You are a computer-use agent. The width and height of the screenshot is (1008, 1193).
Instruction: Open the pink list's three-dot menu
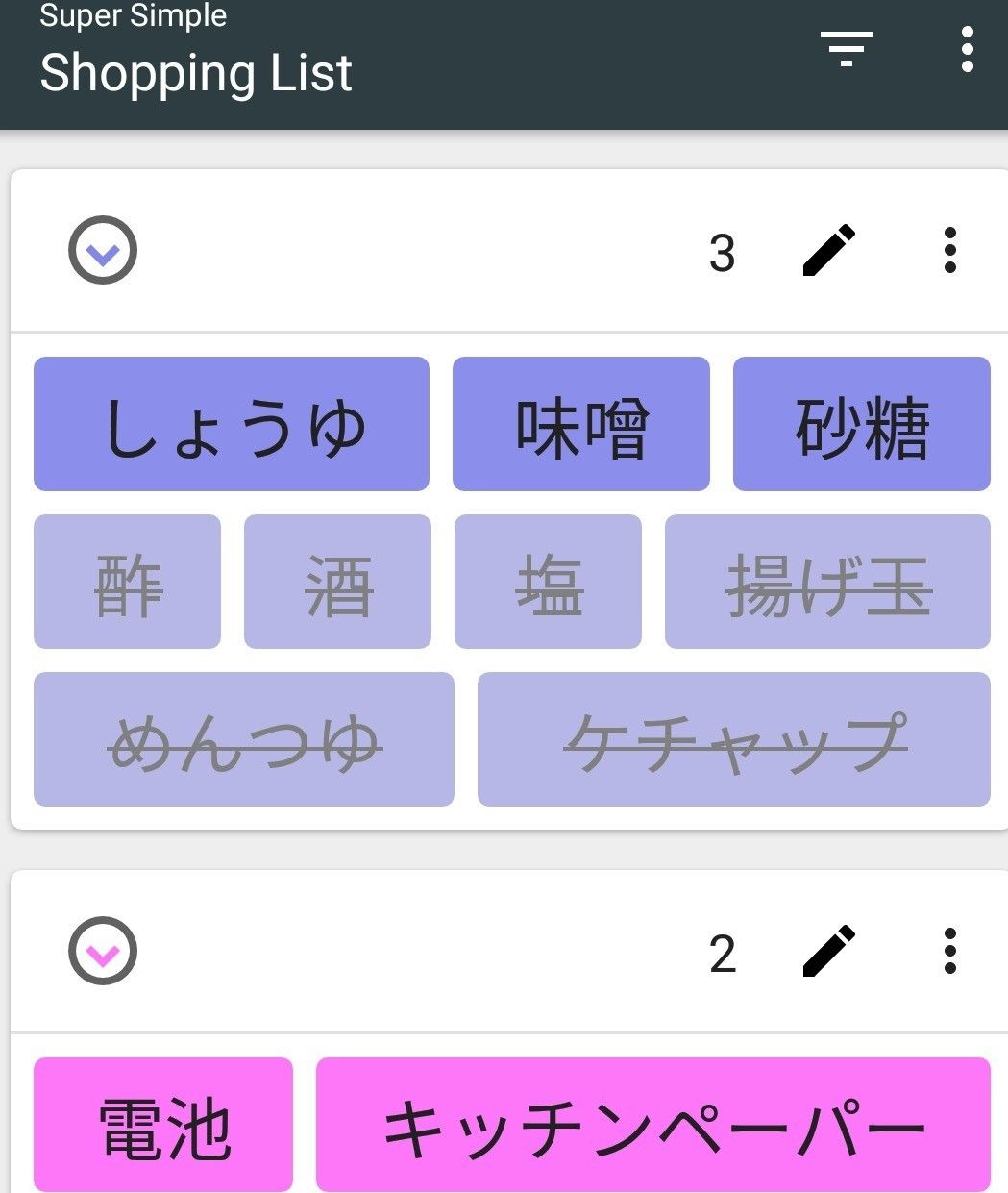pyautogui.click(x=949, y=952)
